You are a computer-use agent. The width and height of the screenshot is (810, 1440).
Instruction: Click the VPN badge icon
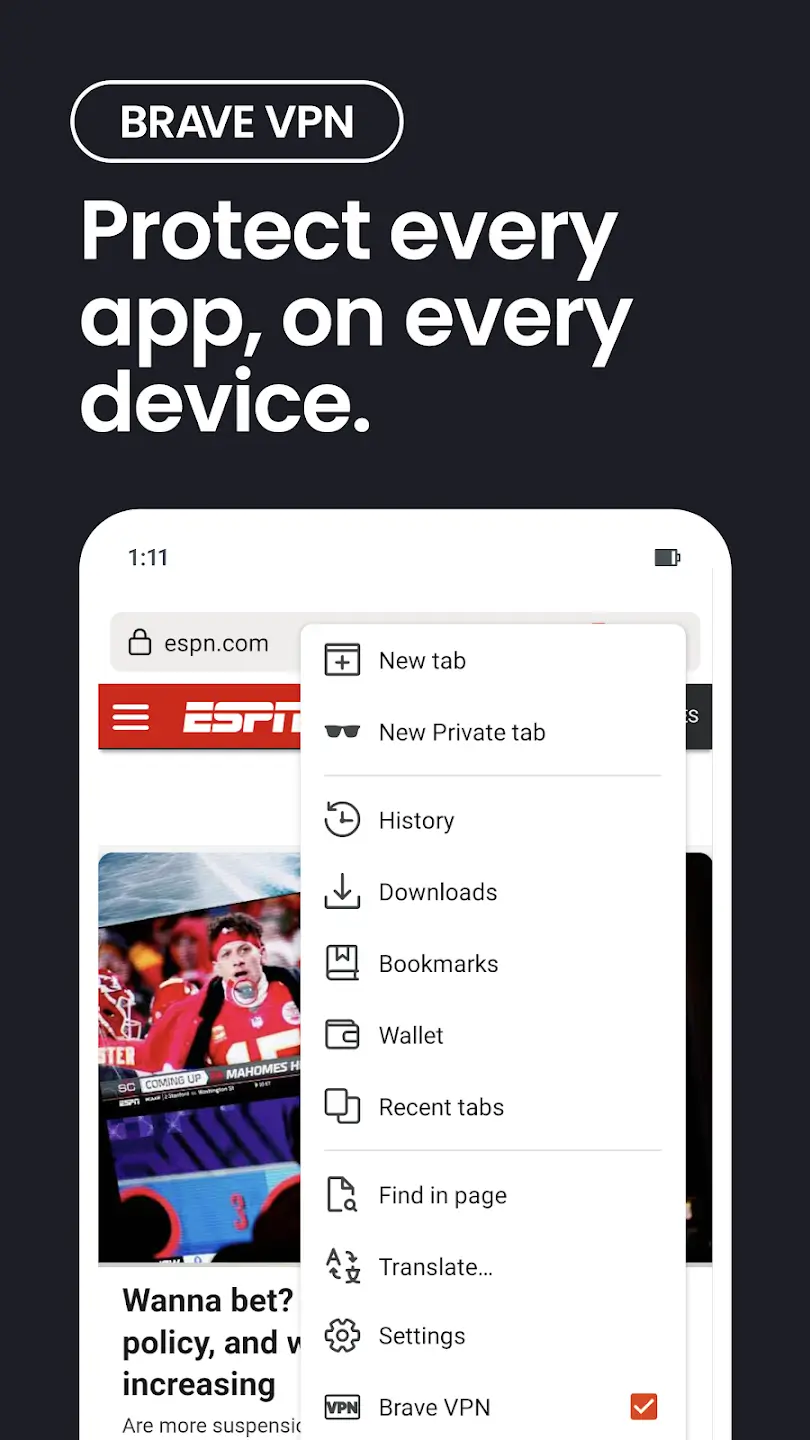(342, 1406)
